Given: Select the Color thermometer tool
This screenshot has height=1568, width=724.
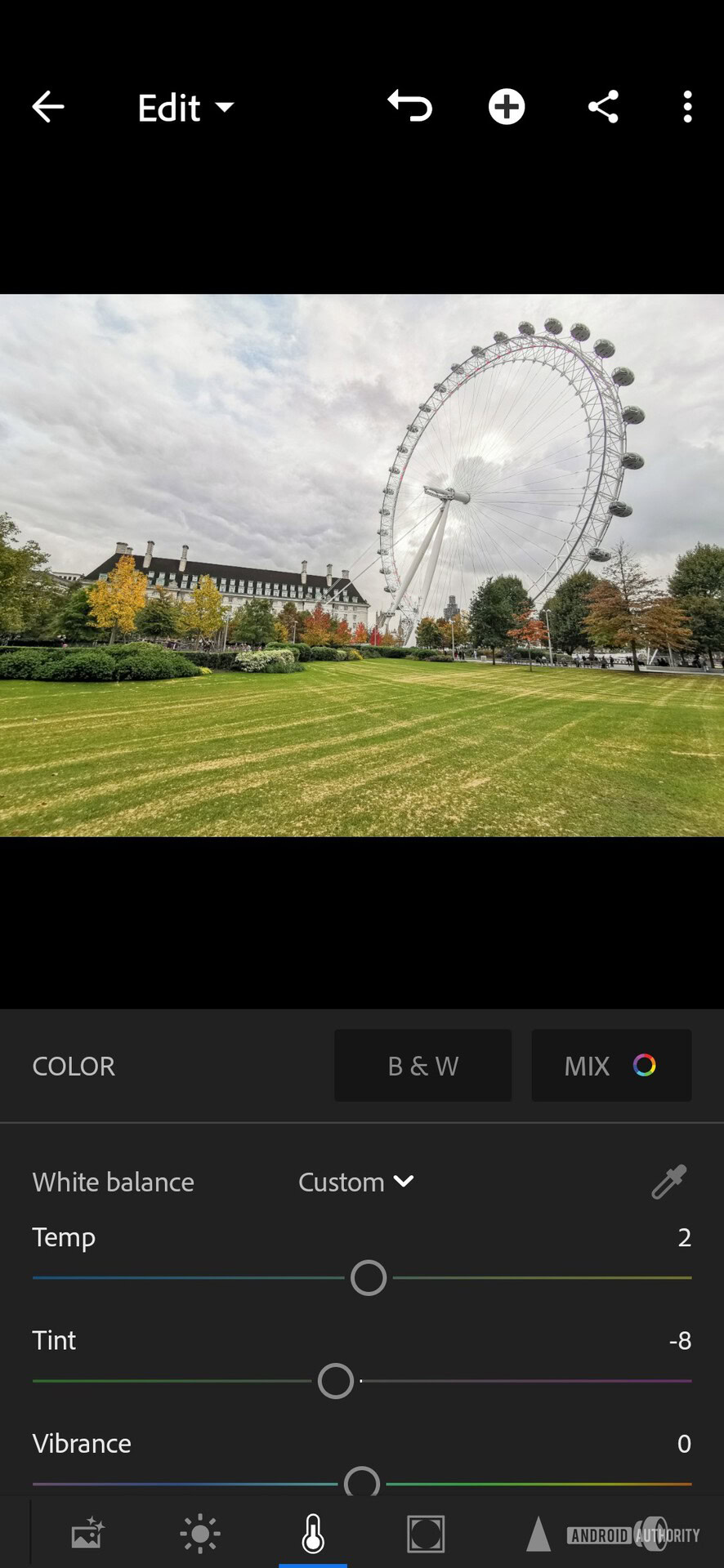Looking at the screenshot, I should tap(313, 1534).
